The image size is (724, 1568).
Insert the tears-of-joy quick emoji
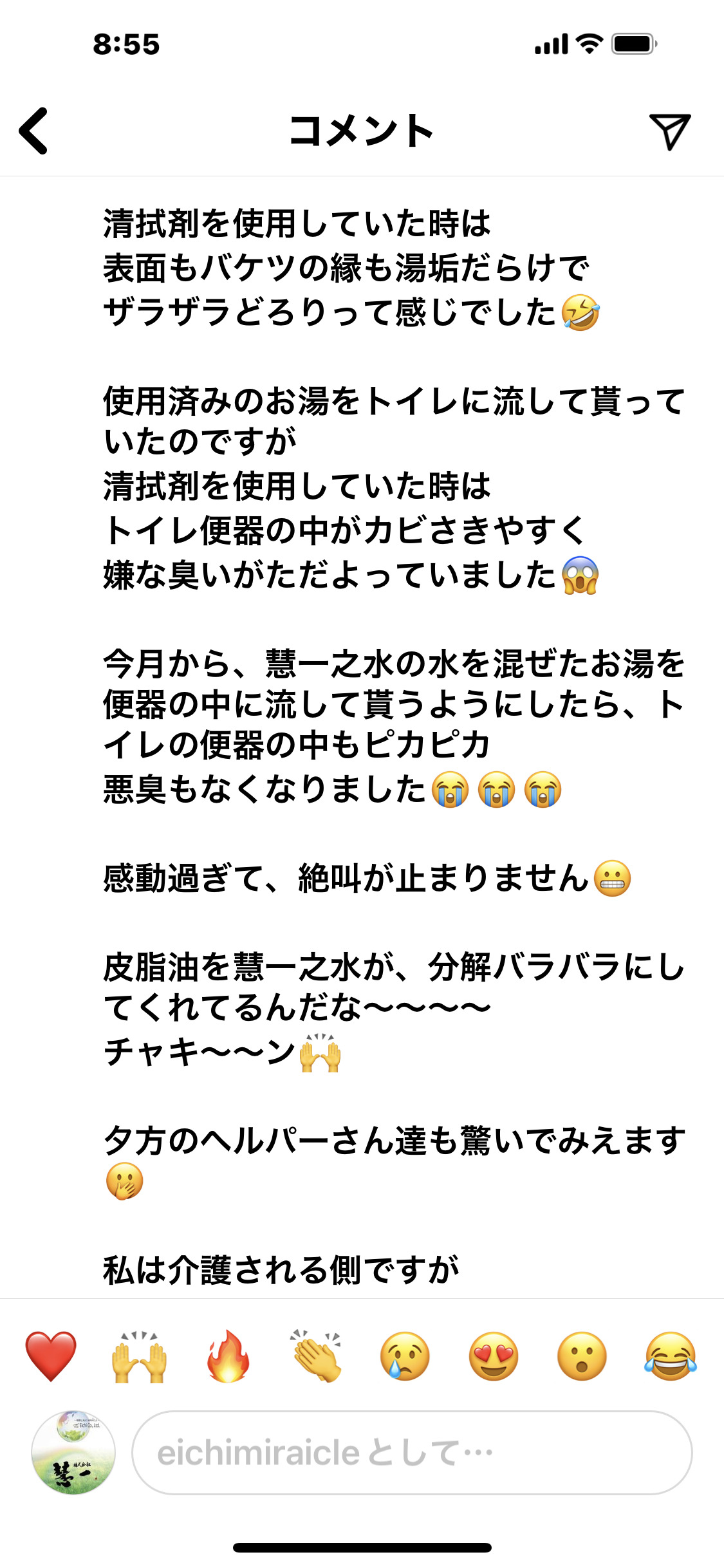click(x=670, y=1356)
